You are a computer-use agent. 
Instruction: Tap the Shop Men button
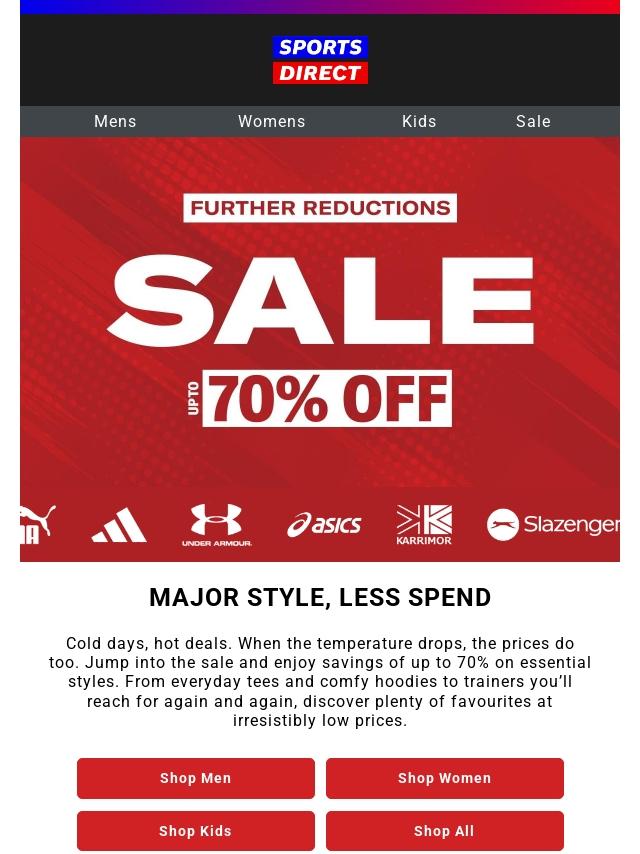[196, 778]
